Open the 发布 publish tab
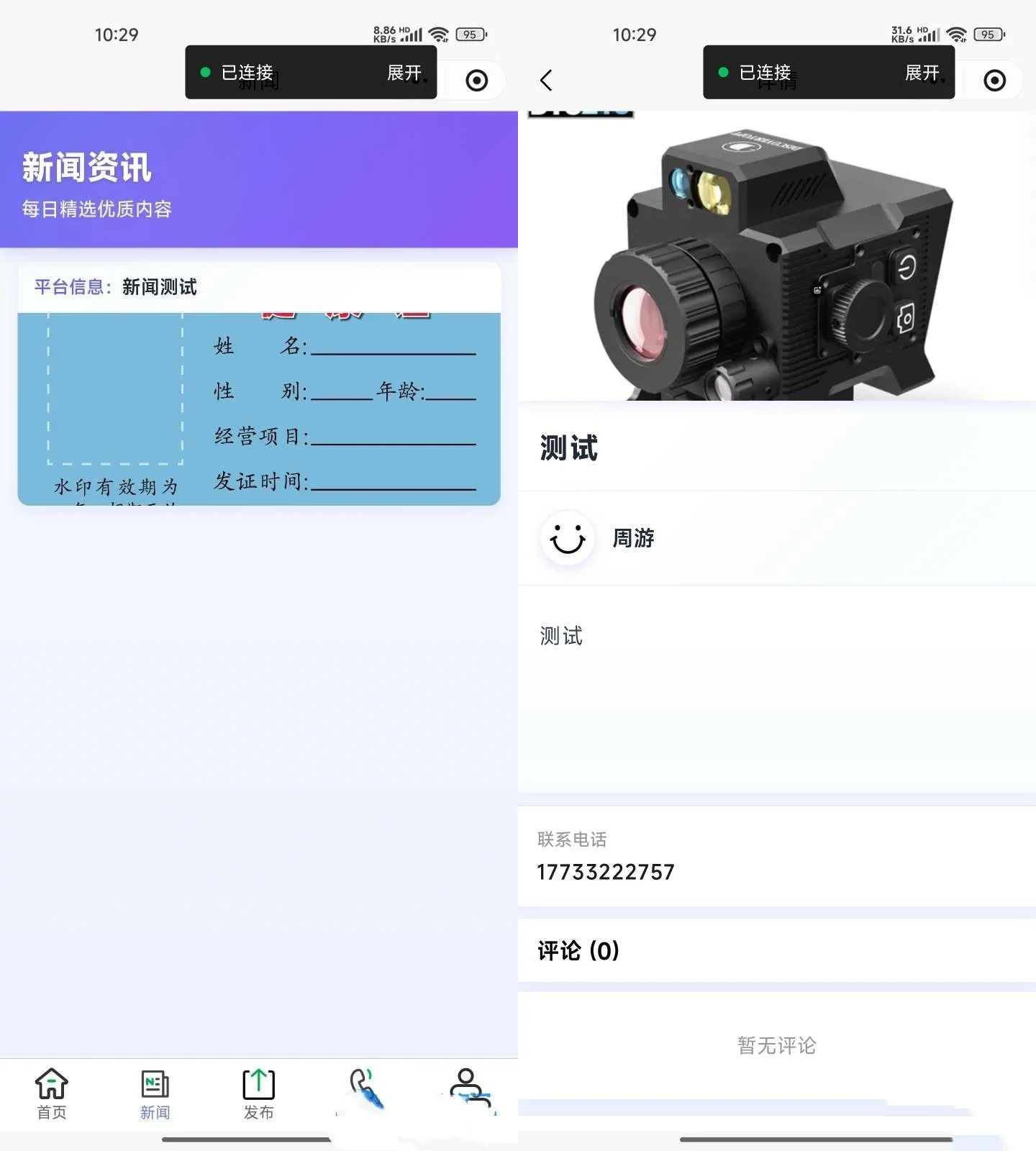1036x1151 pixels. 258,1093
